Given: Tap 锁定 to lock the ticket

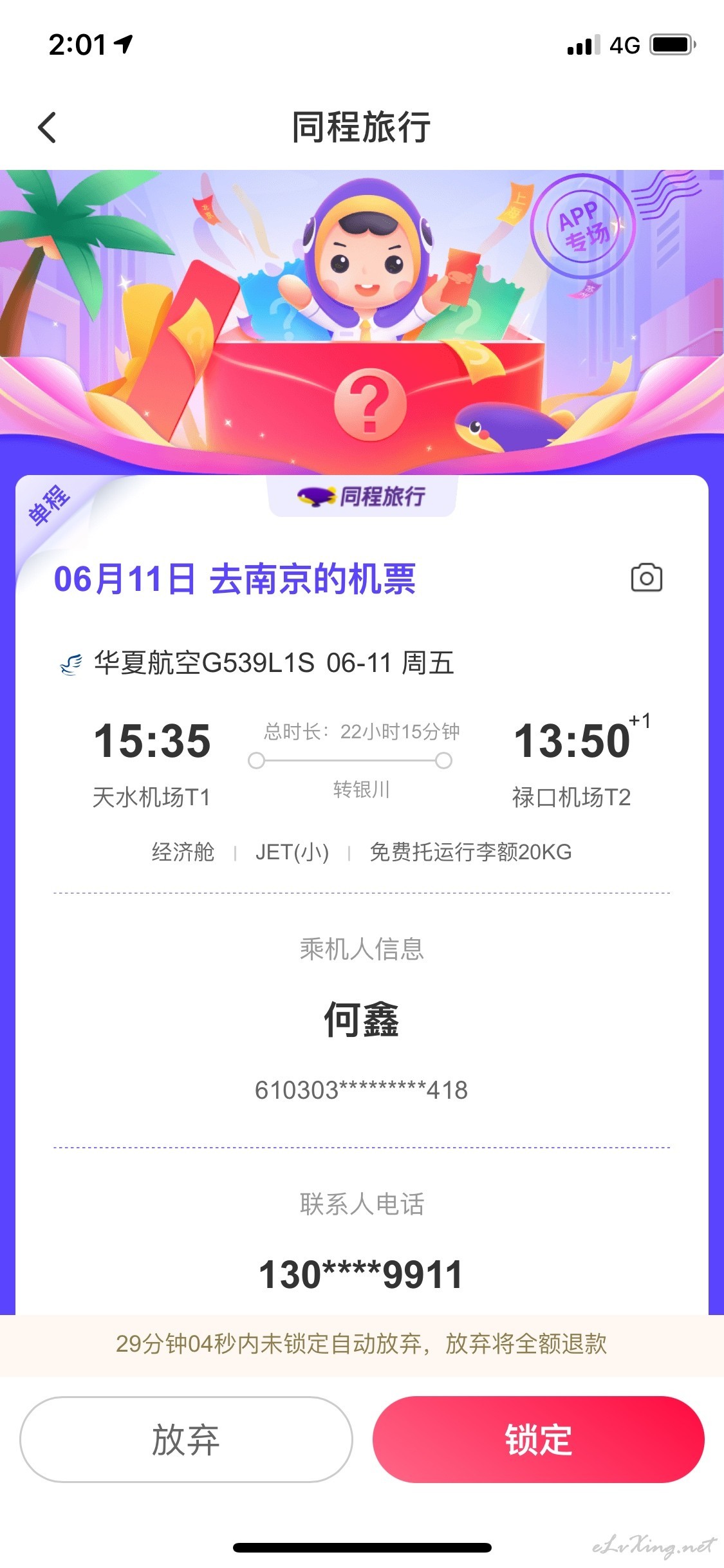Looking at the screenshot, I should (539, 1439).
